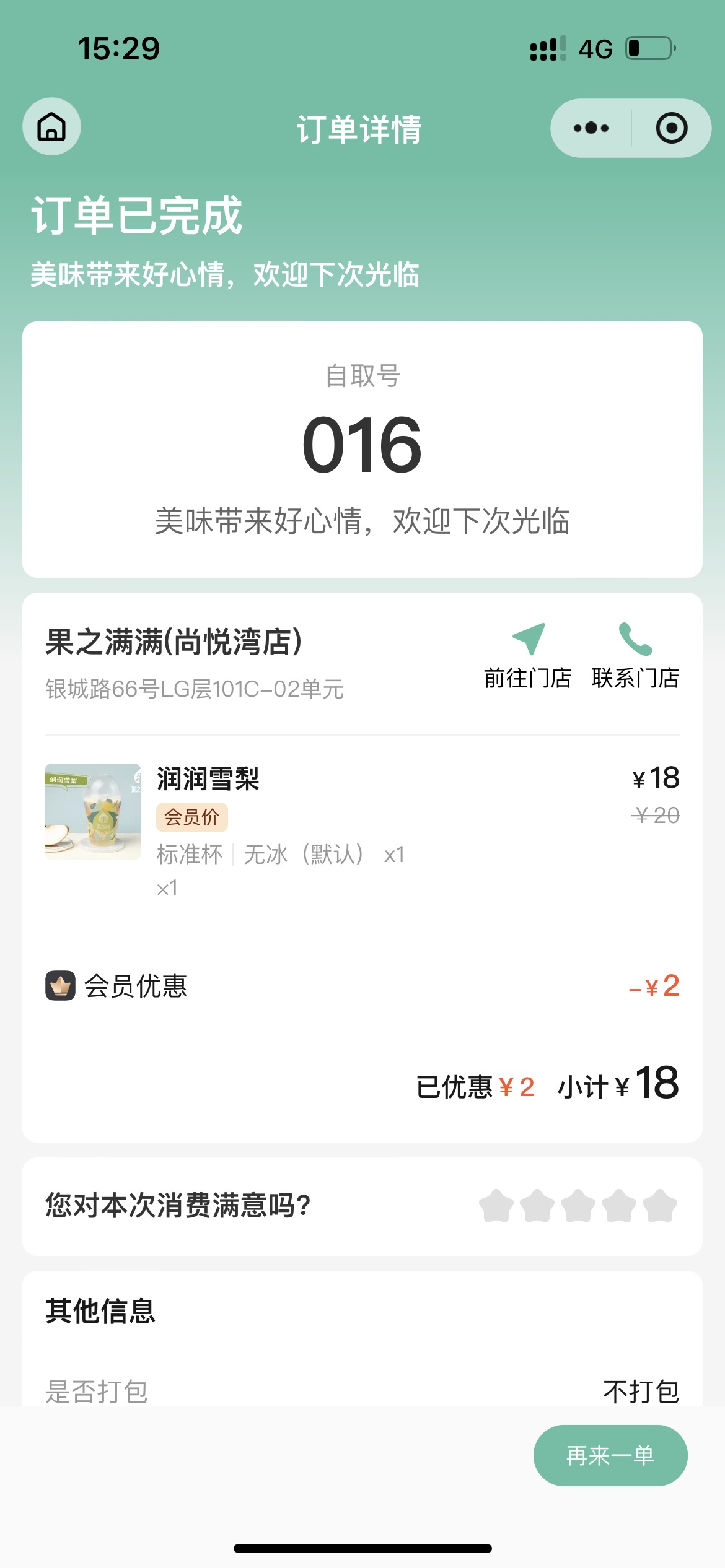Go to the mini program home icon

[x=51, y=127]
